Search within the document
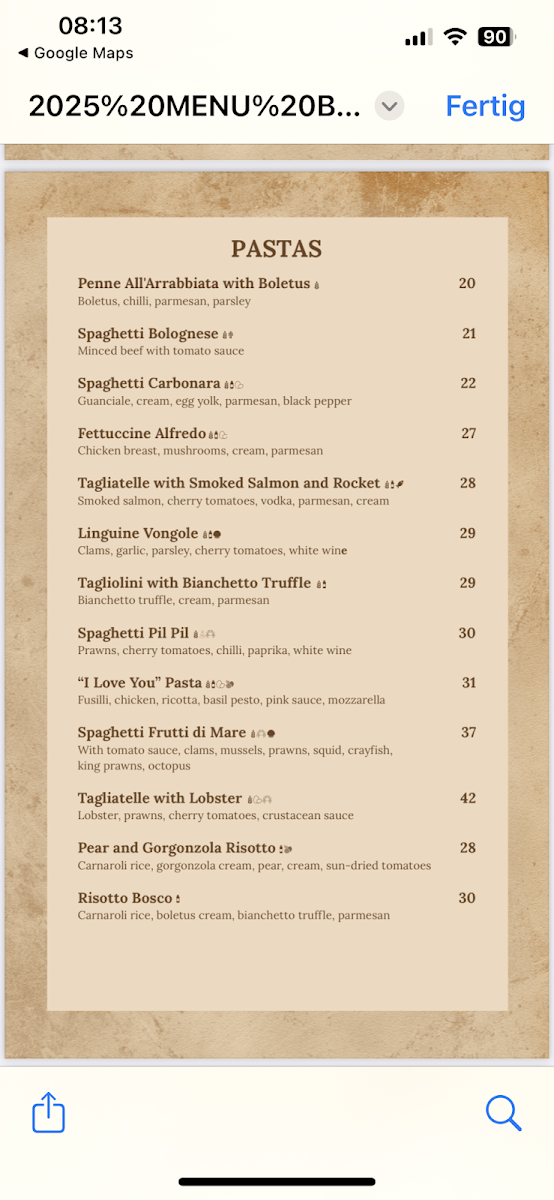 (x=503, y=1112)
